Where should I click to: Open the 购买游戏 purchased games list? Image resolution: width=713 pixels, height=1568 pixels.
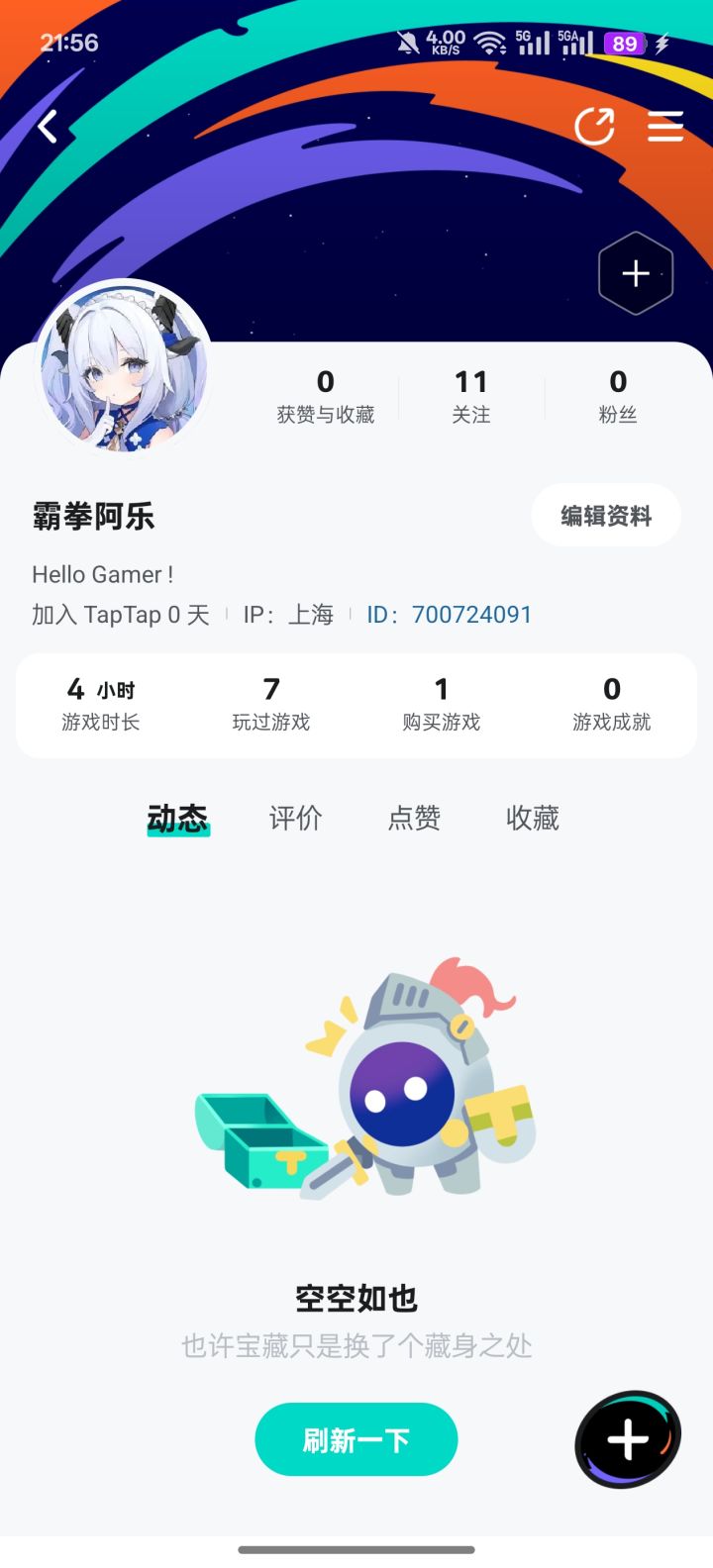(442, 704)
